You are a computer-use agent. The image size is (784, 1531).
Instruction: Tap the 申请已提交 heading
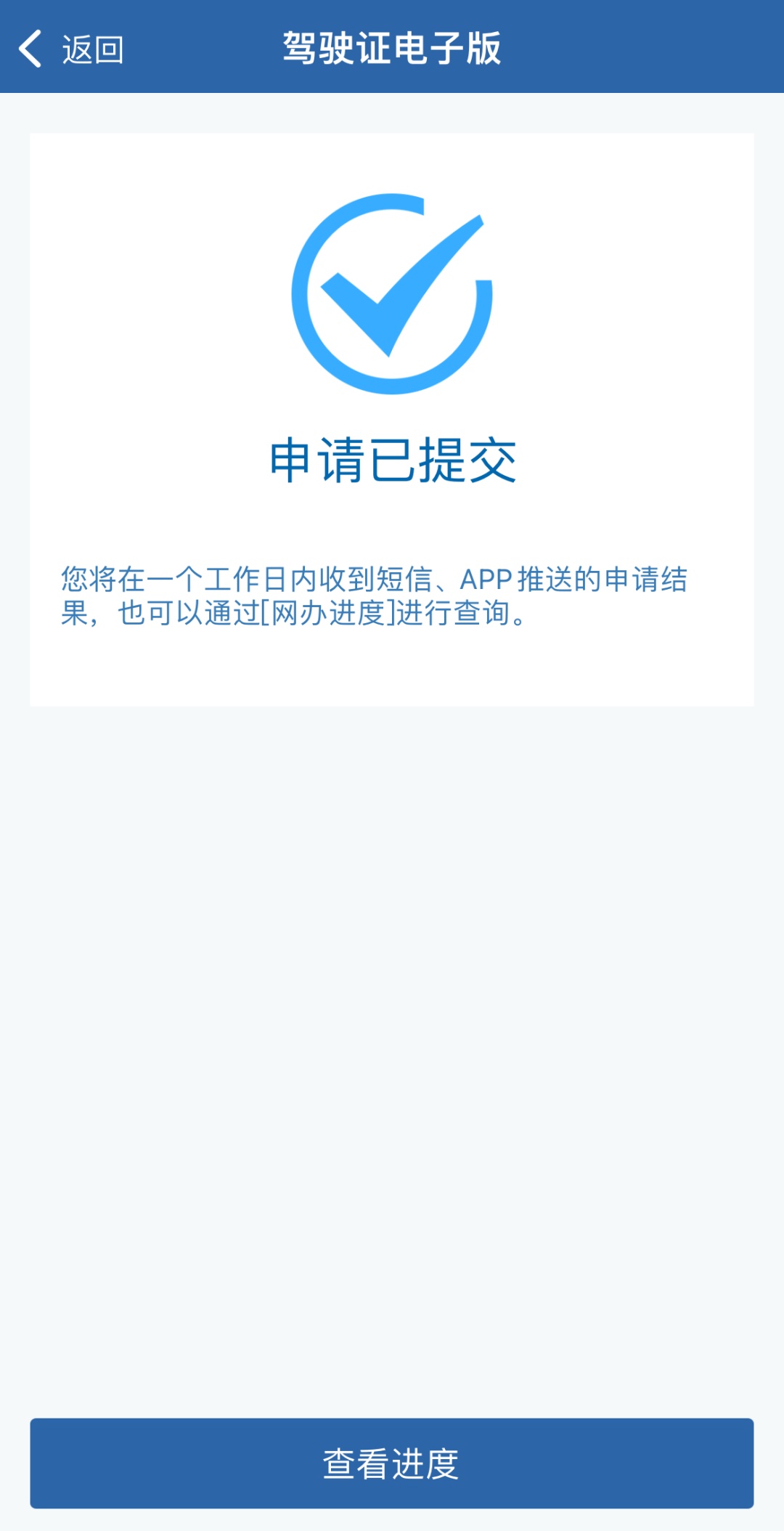pos(392,458)
